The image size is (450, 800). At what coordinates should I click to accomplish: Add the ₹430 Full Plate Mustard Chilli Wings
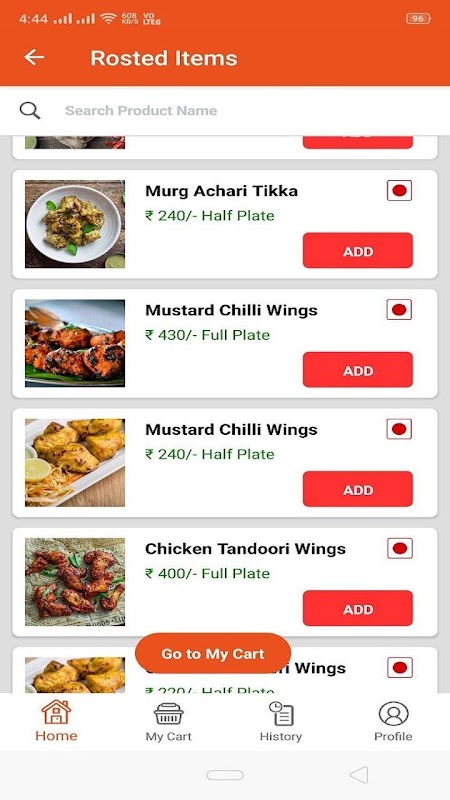tap(358, 370)
